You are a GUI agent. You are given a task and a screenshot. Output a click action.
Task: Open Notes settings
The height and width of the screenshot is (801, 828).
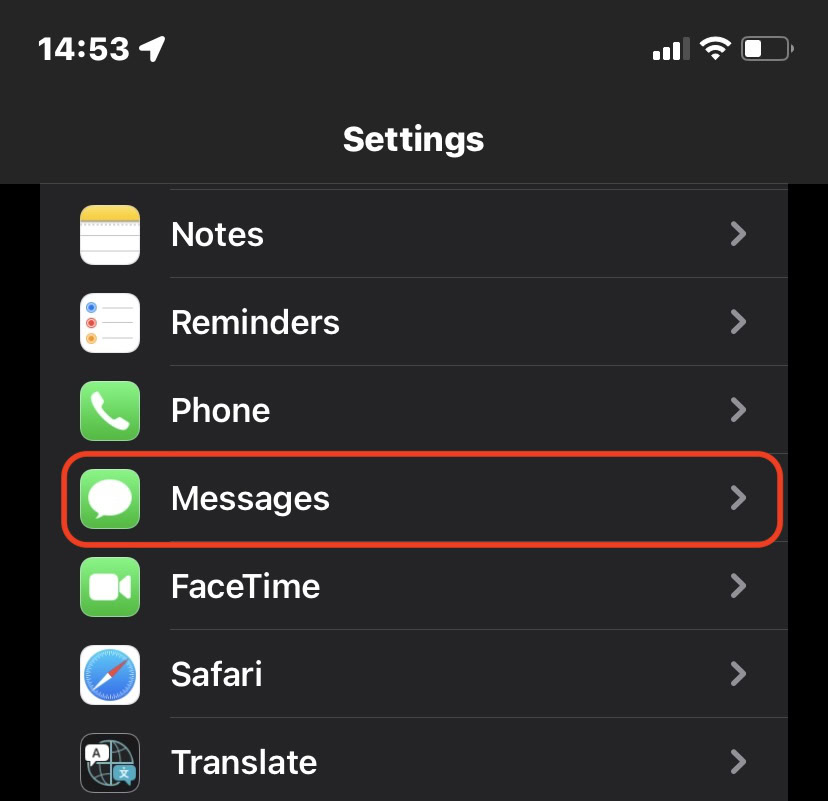pos(414,234)
